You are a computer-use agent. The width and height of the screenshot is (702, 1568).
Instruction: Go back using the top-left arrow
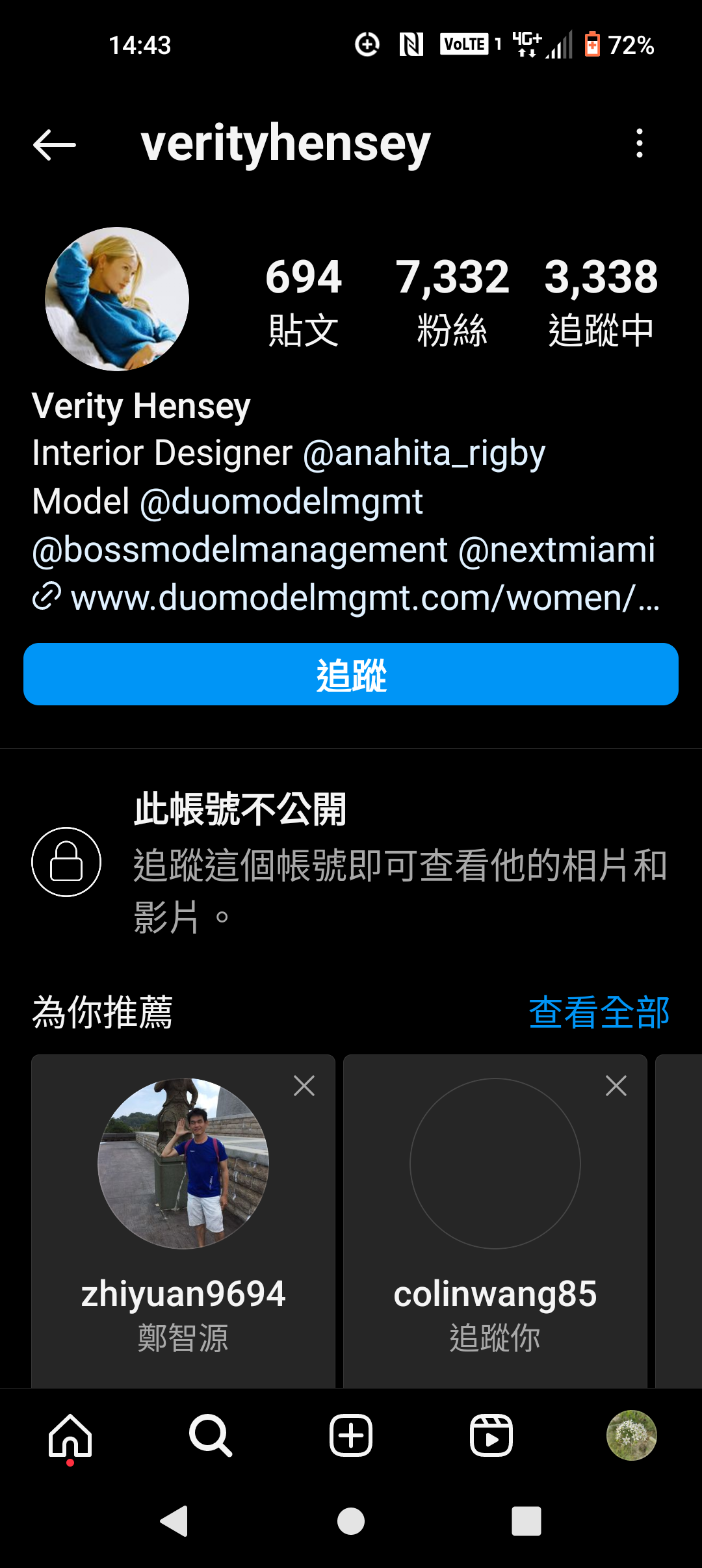click(x=55, y=144)
